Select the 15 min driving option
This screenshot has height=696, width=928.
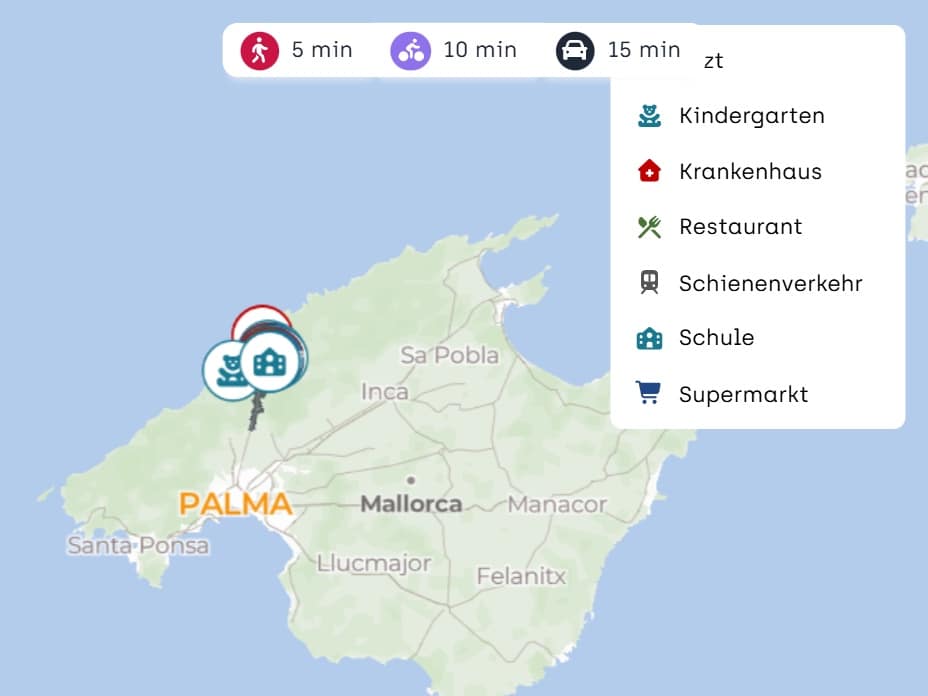(618, 50)
